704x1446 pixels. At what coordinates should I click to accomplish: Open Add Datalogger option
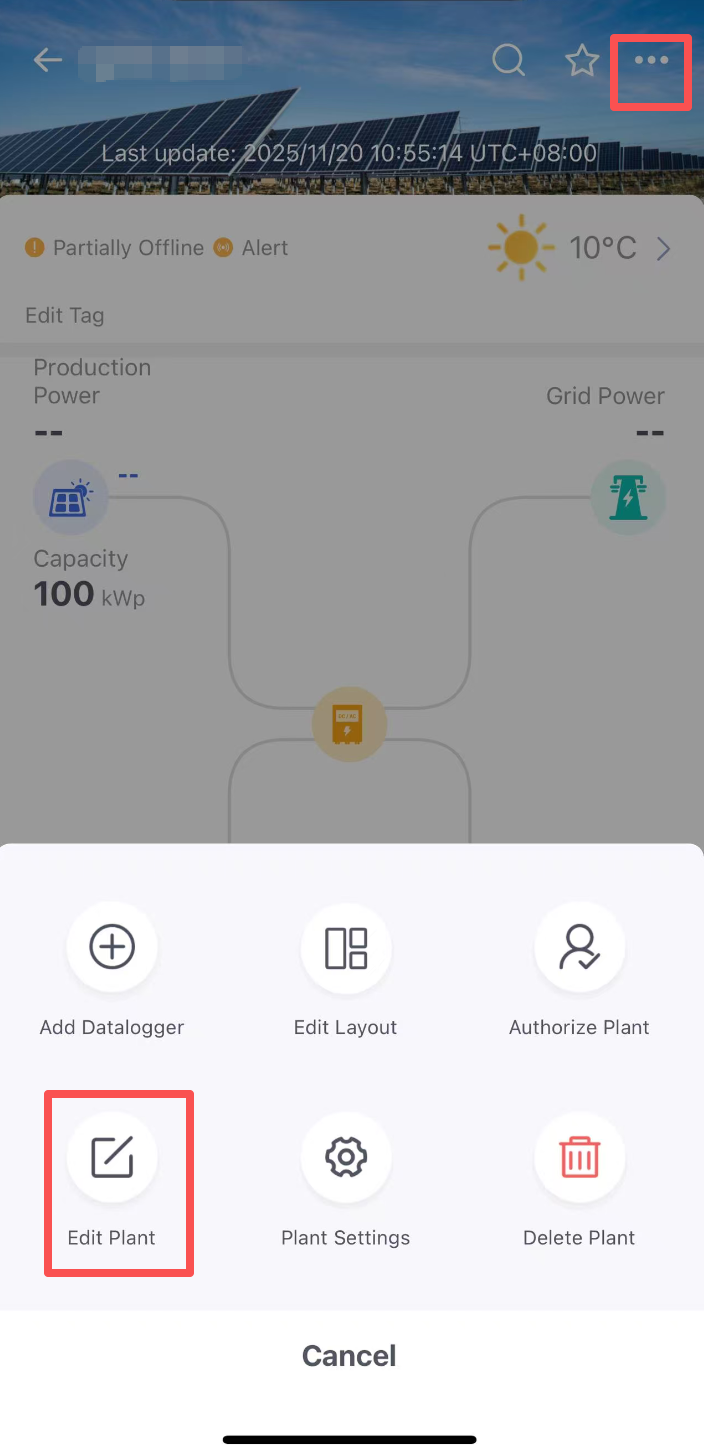[x=112, y=948]
